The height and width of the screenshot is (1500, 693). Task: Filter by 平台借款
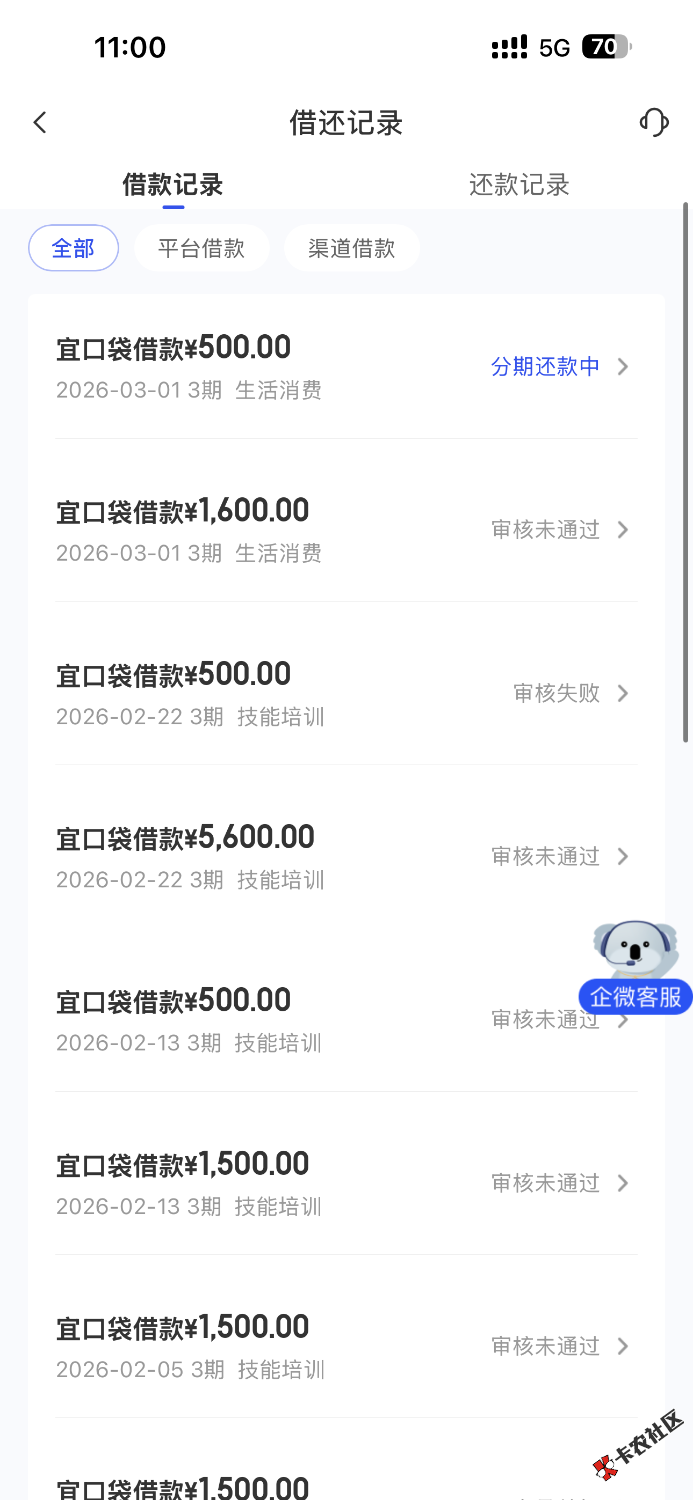click(201, 248)
